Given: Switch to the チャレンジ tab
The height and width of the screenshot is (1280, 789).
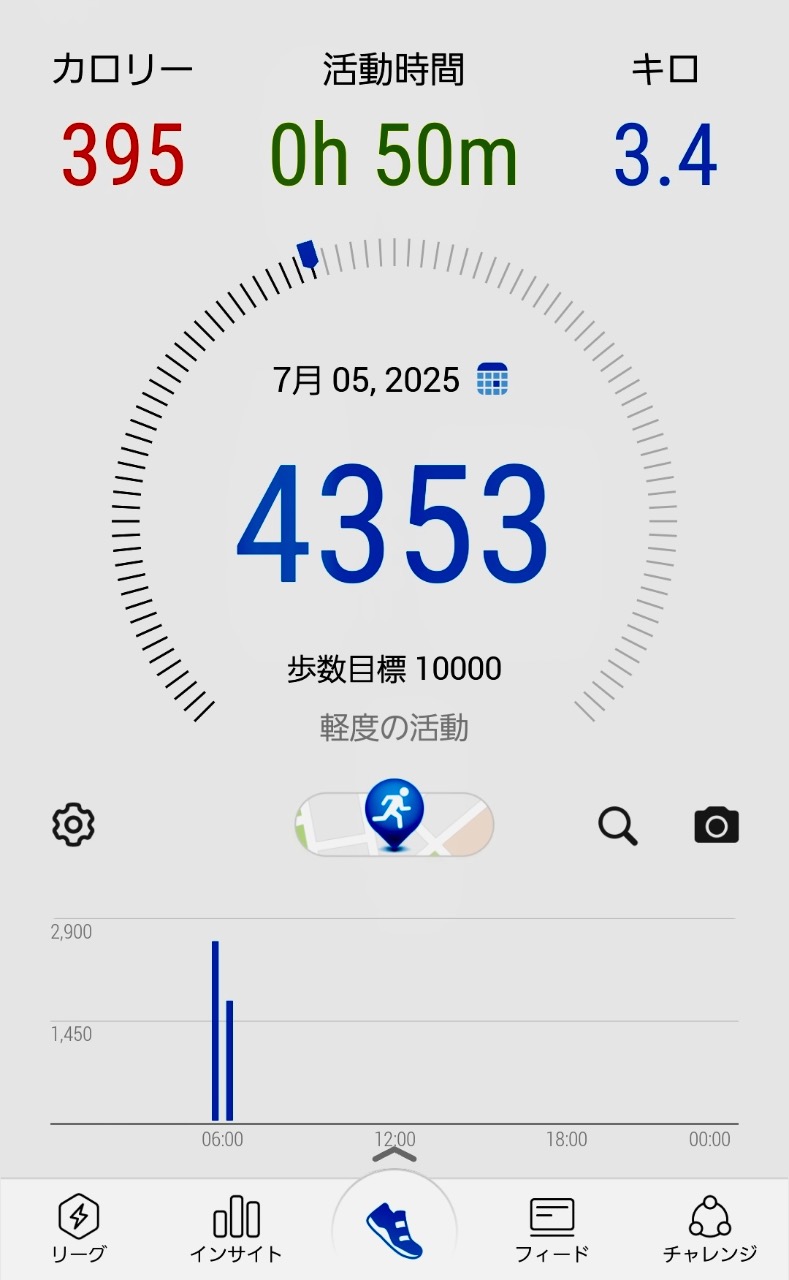Looking at the screenshot, I should click(x=710, y=1229).
